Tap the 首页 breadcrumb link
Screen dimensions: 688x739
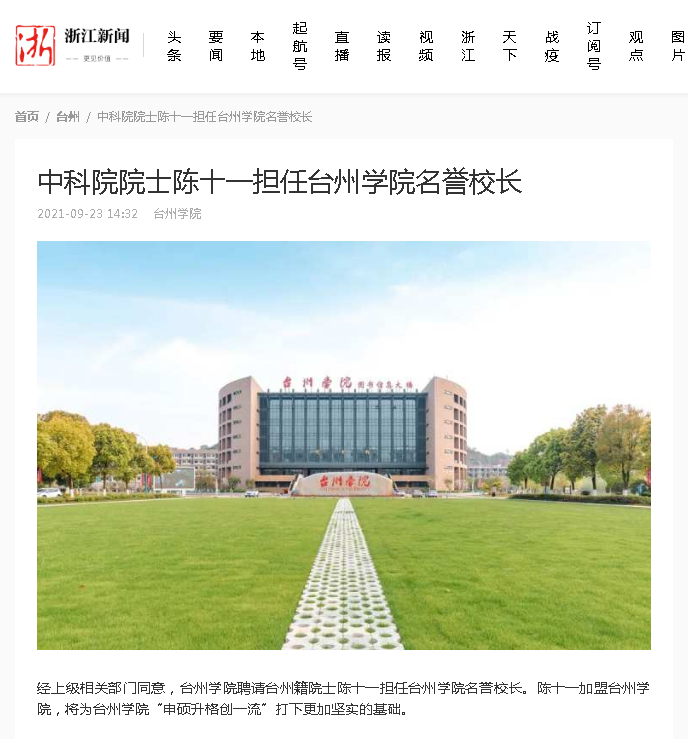pos(27,117)
